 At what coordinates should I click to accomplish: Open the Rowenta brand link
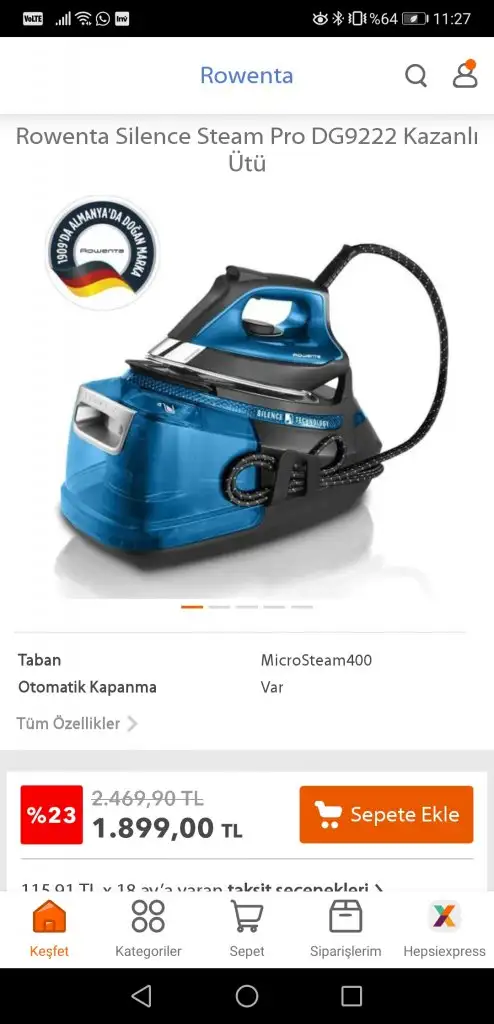pyautogui.click(x=246, y=75)
